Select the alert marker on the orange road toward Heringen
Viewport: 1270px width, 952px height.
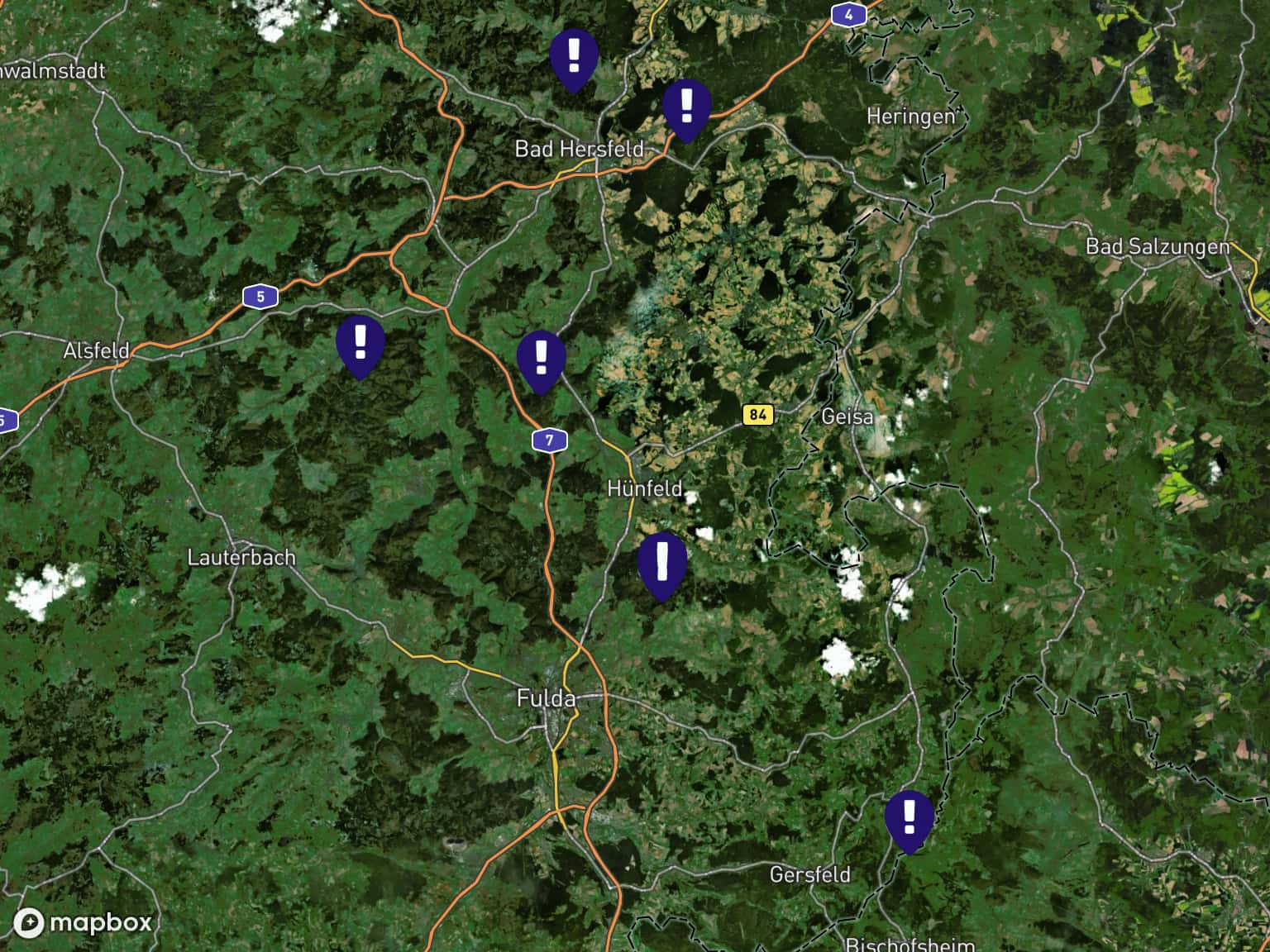(x=686, y=108)
